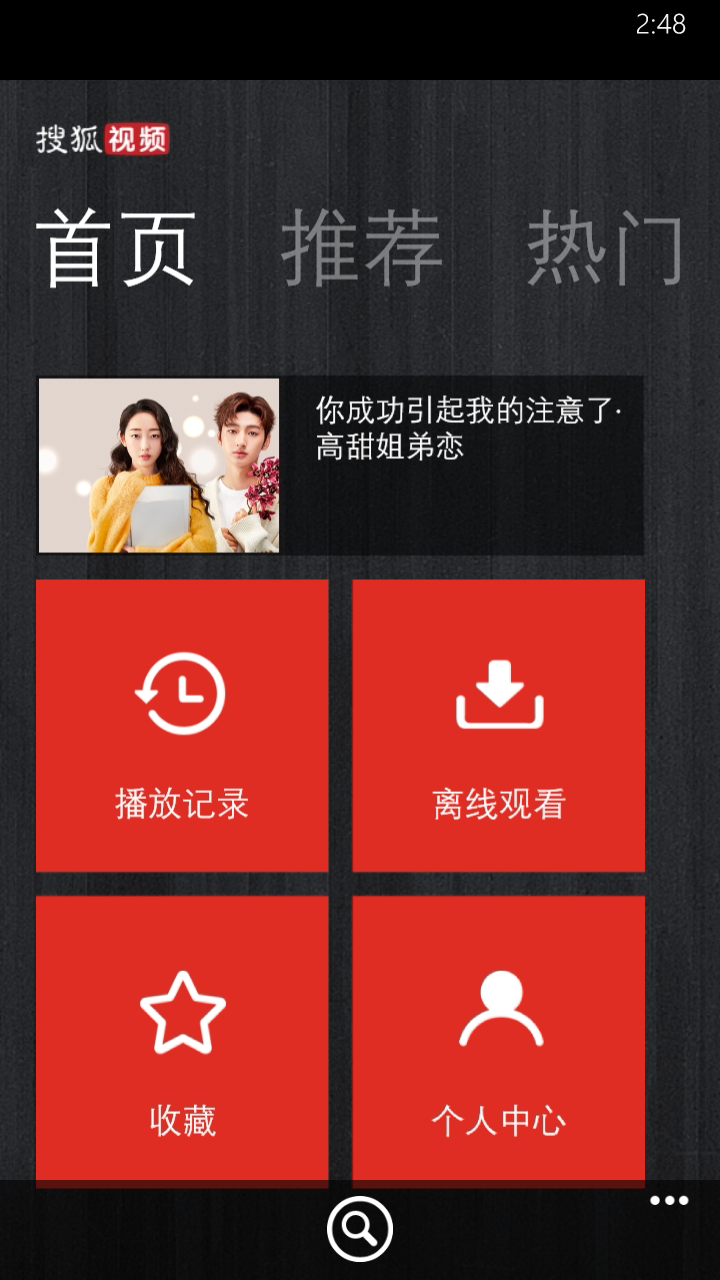Switch to the 推荐 tab
The height and width of the screenshot is (1280, 720).
(x=361, y=249)
